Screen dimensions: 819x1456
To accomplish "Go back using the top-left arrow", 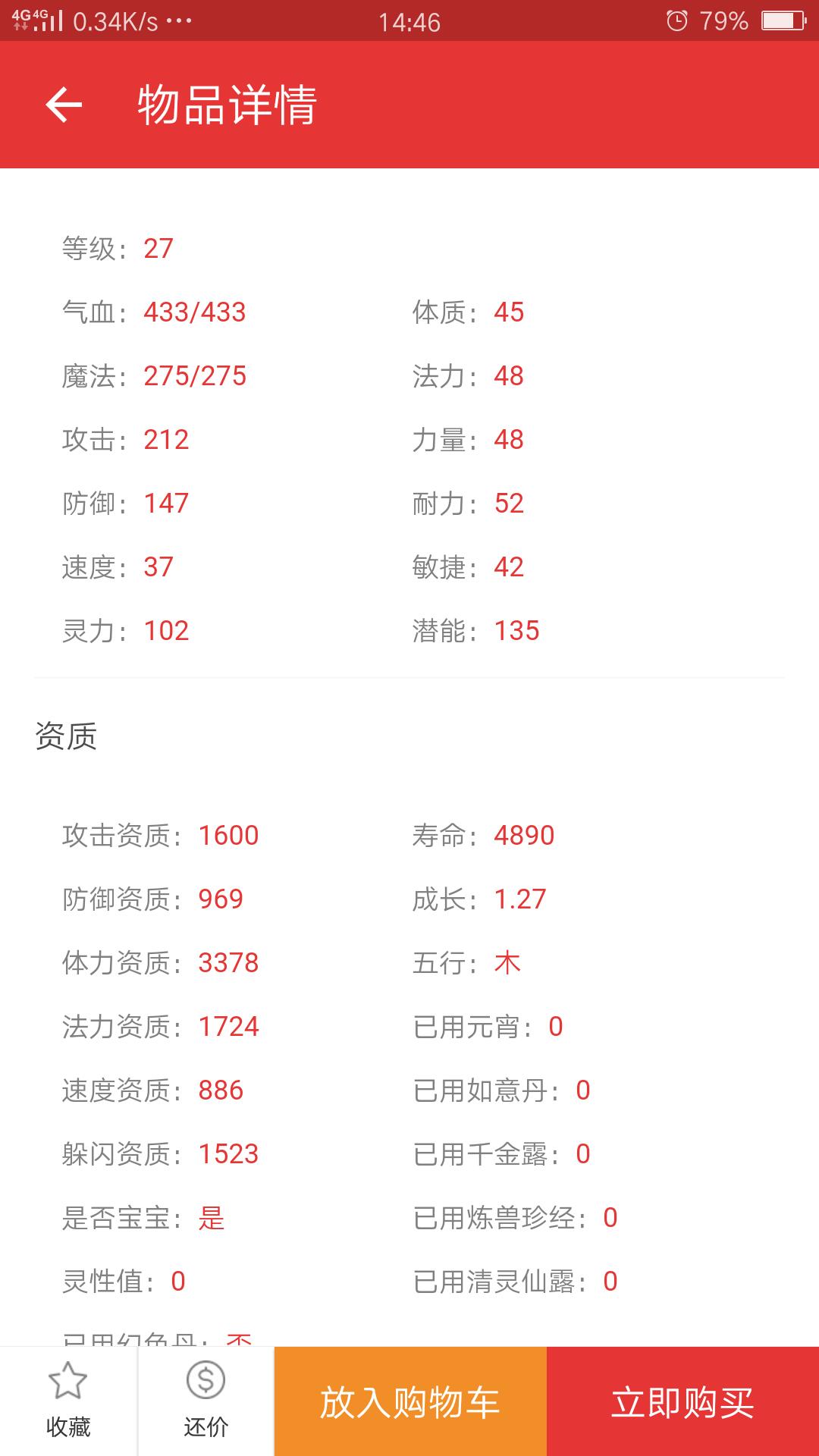I will click(64, 105).
